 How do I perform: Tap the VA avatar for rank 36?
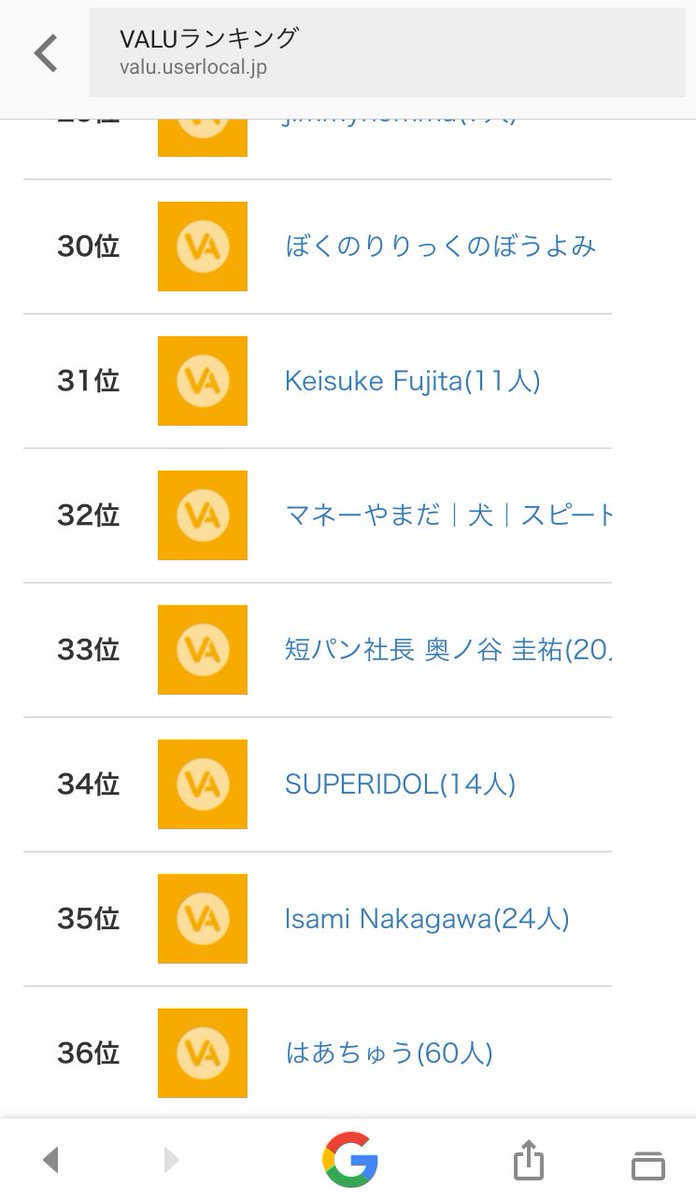point(202,1053)
